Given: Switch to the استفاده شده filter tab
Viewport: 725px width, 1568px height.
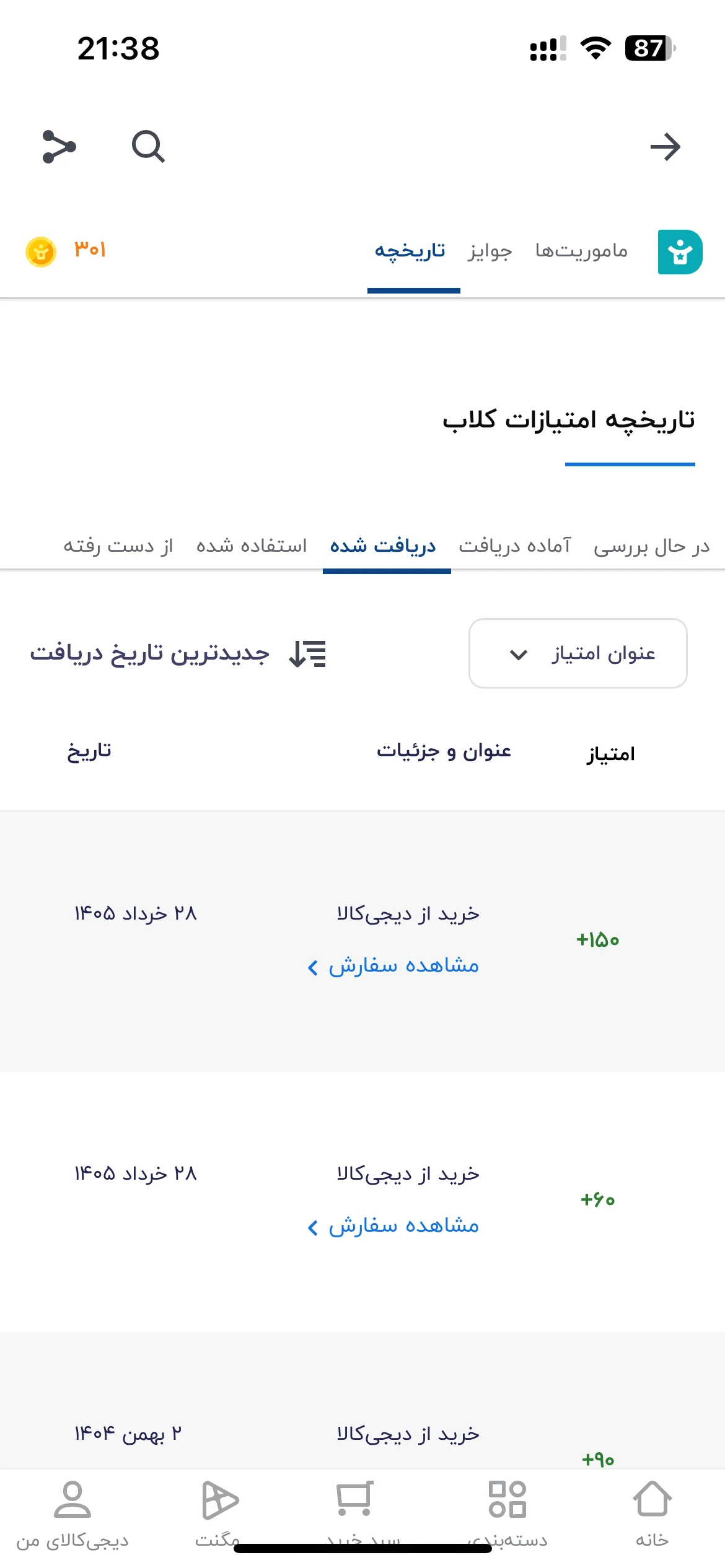Looking at the screenshot, I should tap(252, 546).
